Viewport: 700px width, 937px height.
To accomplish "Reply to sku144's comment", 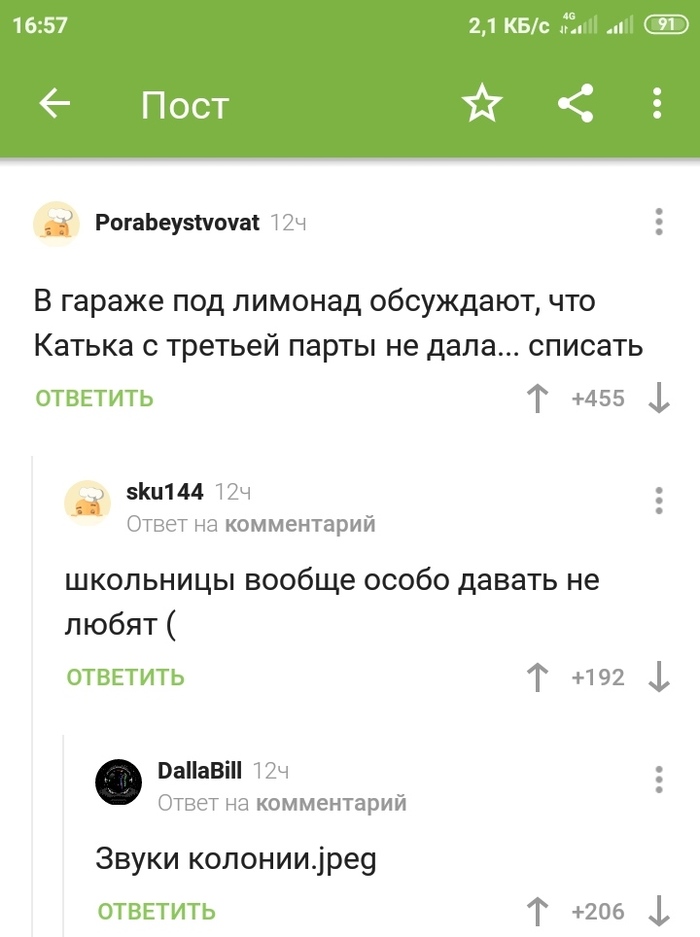I will click(126, 677).
